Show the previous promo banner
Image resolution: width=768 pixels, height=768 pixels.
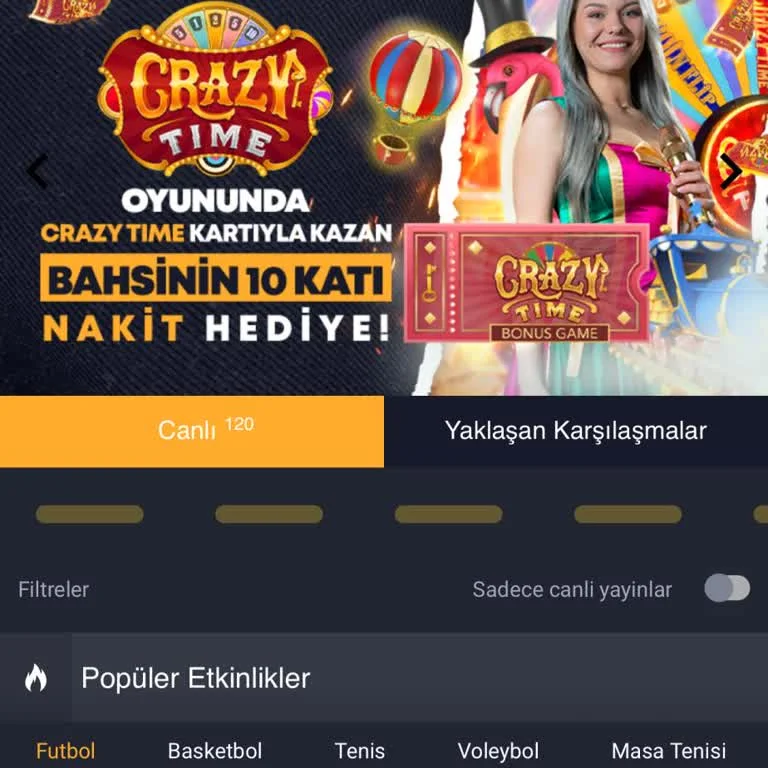pyautogui.click(x=37, y=172)
